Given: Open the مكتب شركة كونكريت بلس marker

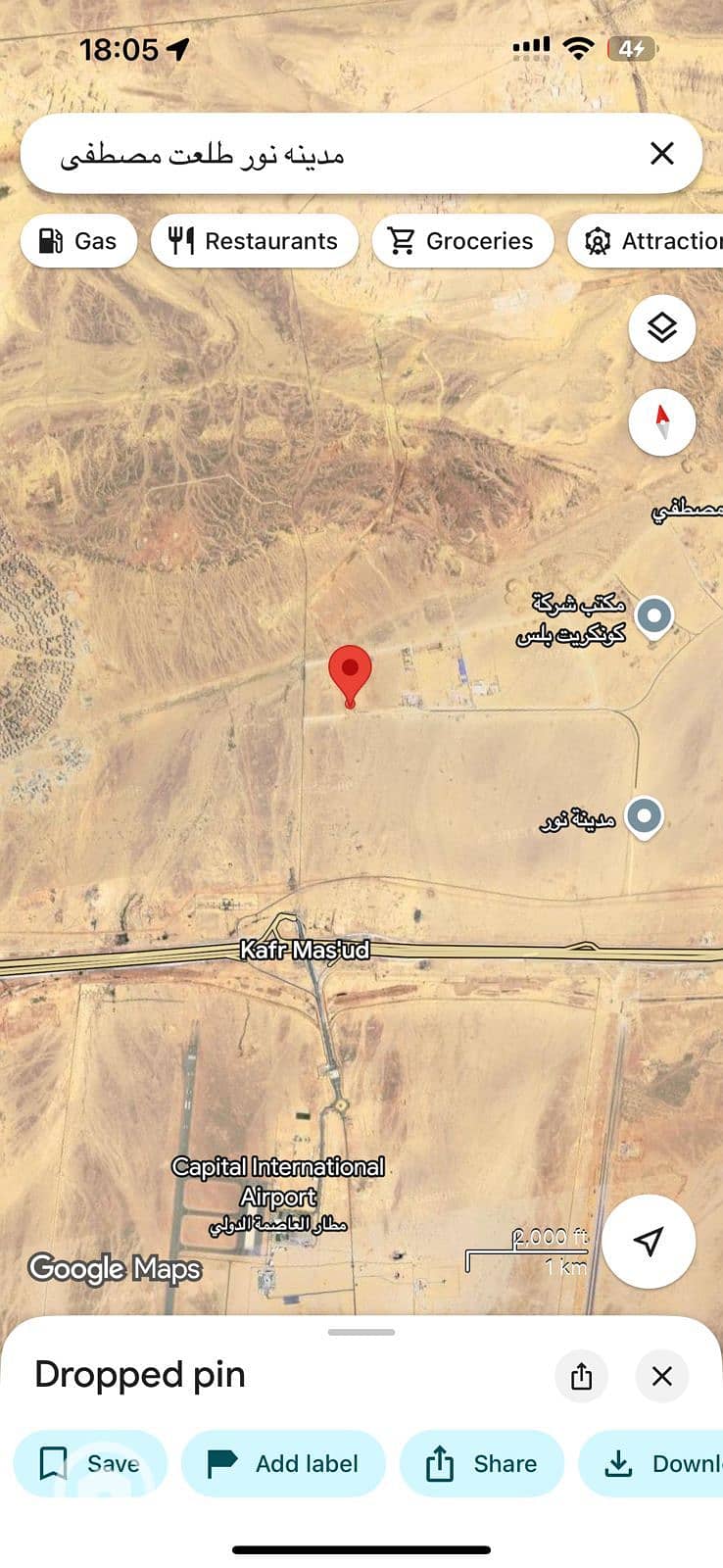Looking at the screenshot, I should coord(653,616).
